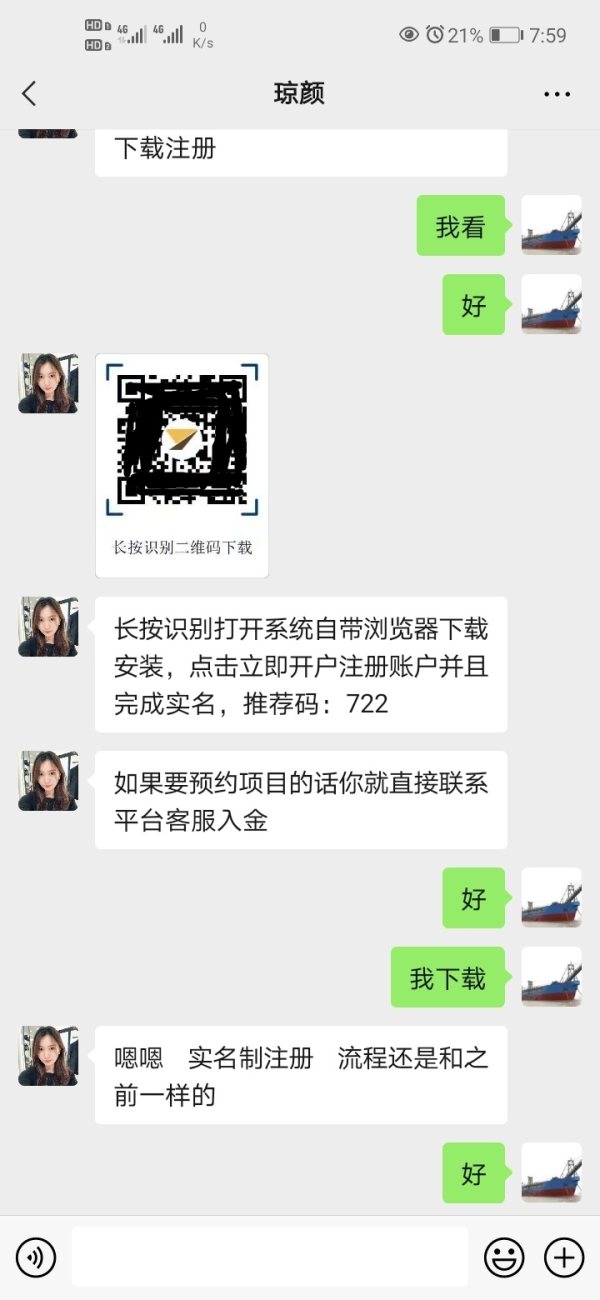The height and width of the screenshot is (1300, 600).
Task: Open the plus attachments menu
Action: (564, 1257)
